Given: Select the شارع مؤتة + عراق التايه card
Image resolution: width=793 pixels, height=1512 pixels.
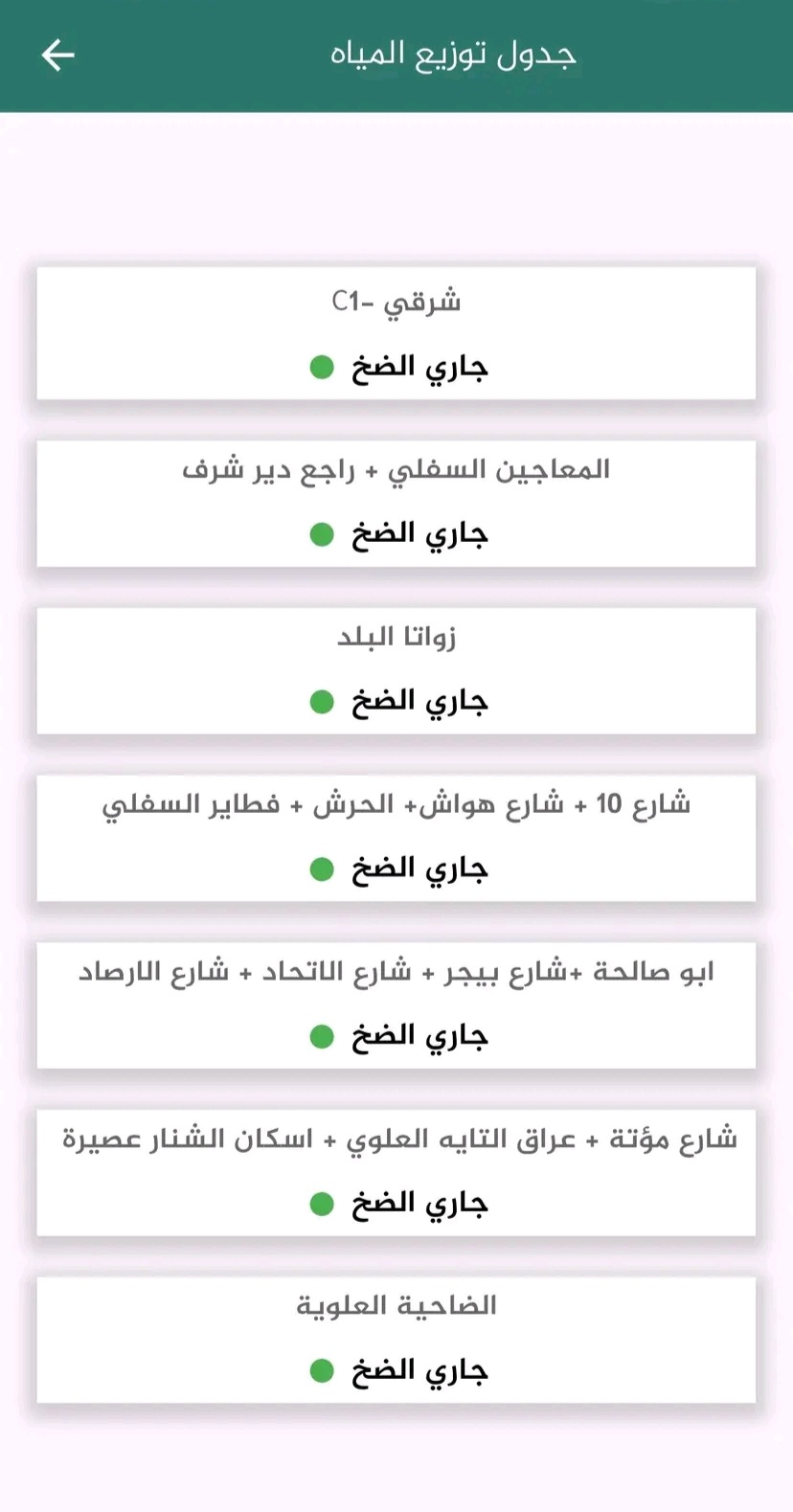Looking at the screenshot, I should [x=396, y=1172].
